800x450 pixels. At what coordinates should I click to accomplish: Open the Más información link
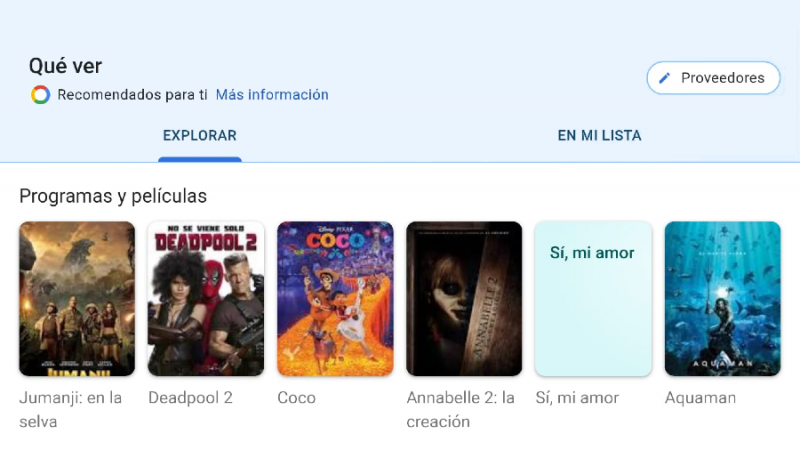click(x=272, y=95)
